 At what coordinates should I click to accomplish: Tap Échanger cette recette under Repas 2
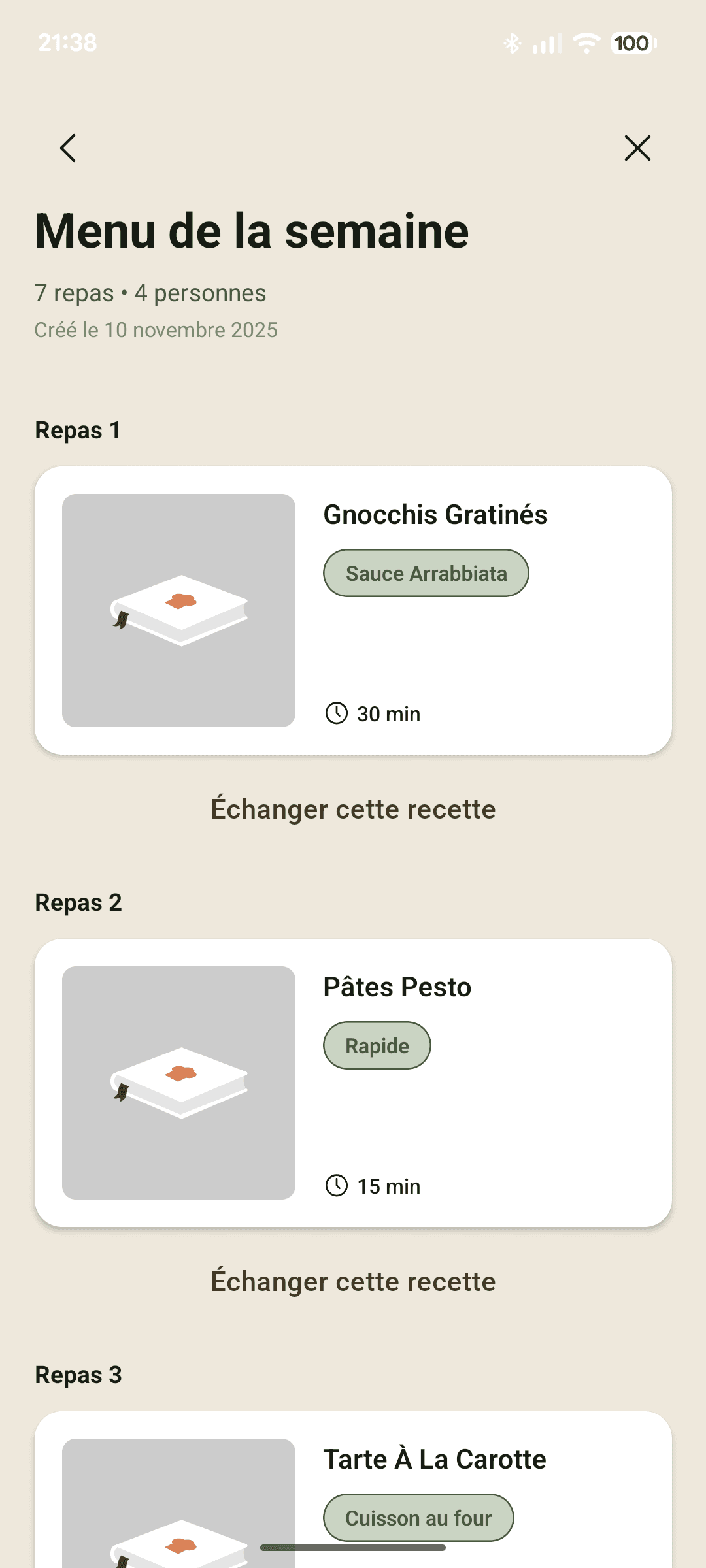click(353, 1281)
